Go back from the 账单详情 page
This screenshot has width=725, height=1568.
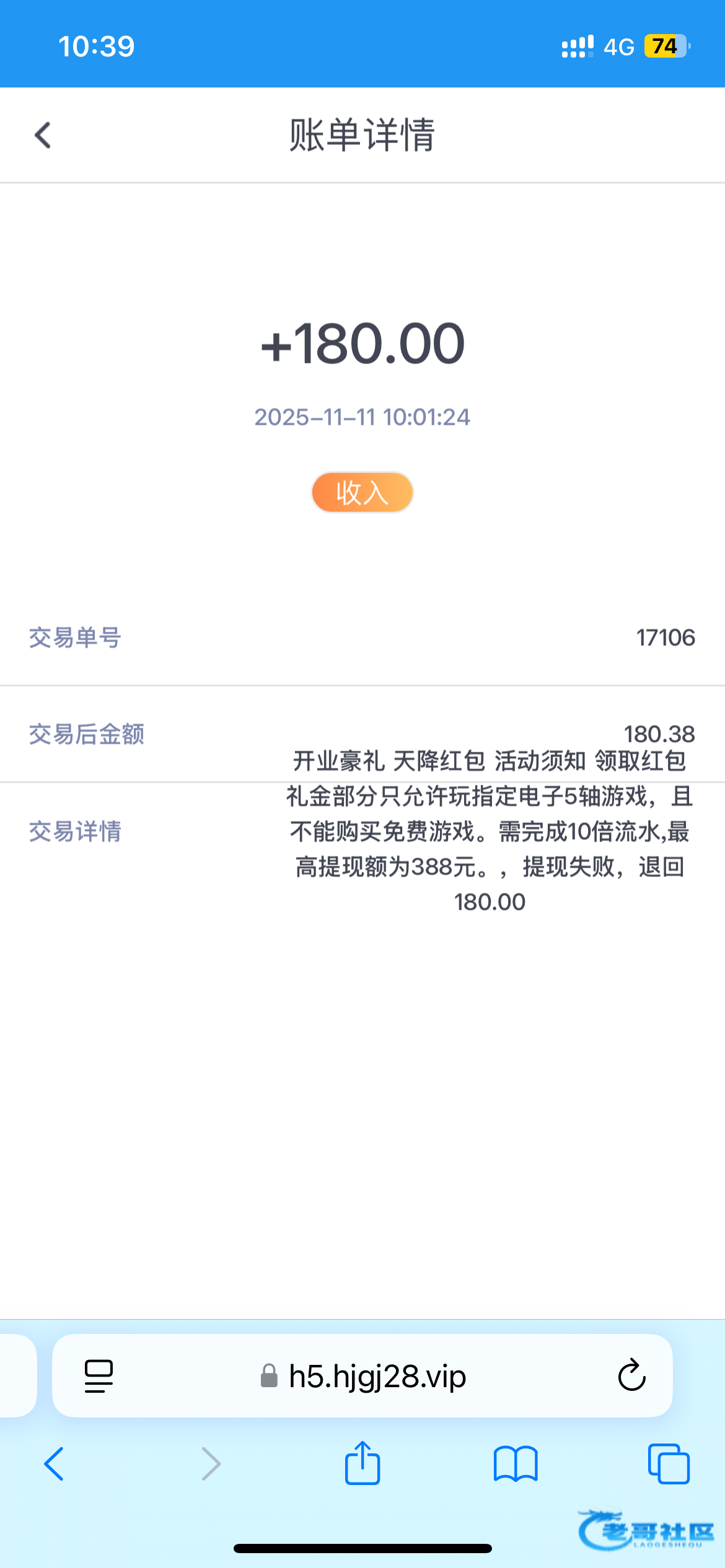coord(43,135)
